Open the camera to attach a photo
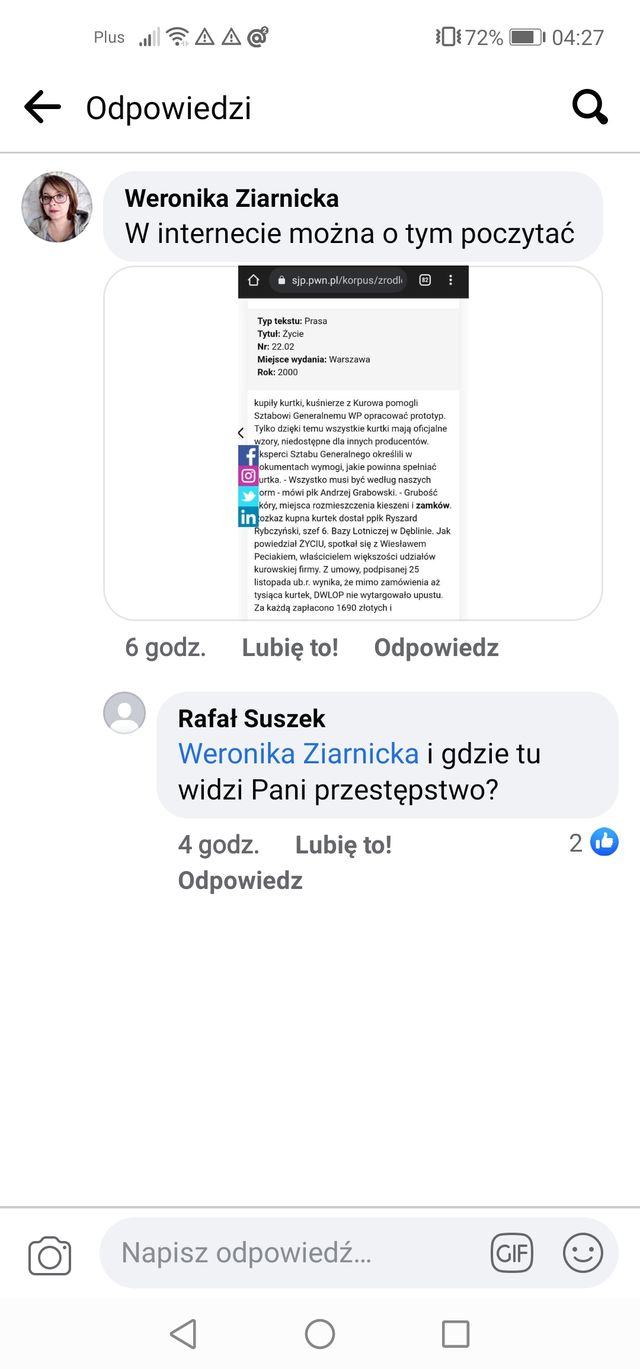Image resolution: width=640 pixels, height=1369 pixels. 50,1254
